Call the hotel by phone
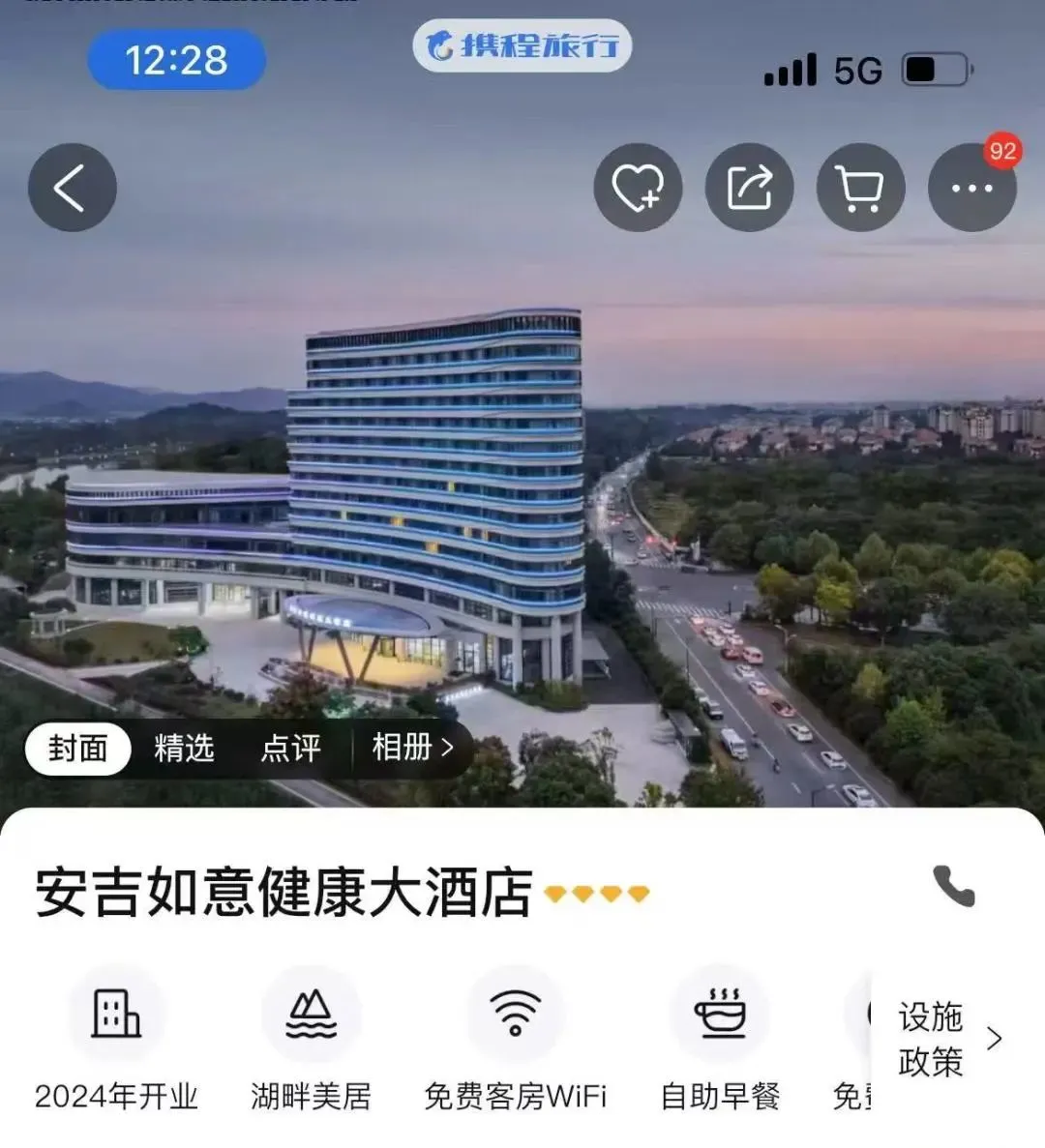The height and width of the screenshot is (1148, 1045). point(953,886)
